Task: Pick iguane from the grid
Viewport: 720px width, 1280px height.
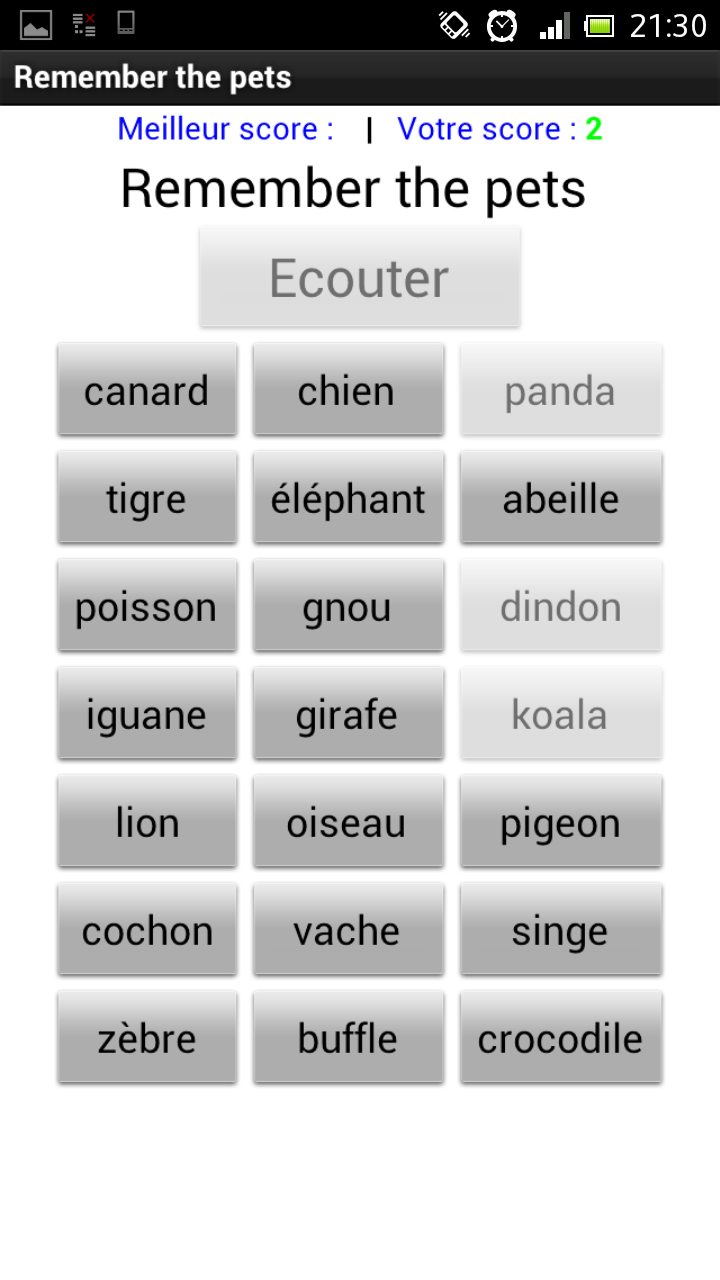Action: click(x=147, y=714)
